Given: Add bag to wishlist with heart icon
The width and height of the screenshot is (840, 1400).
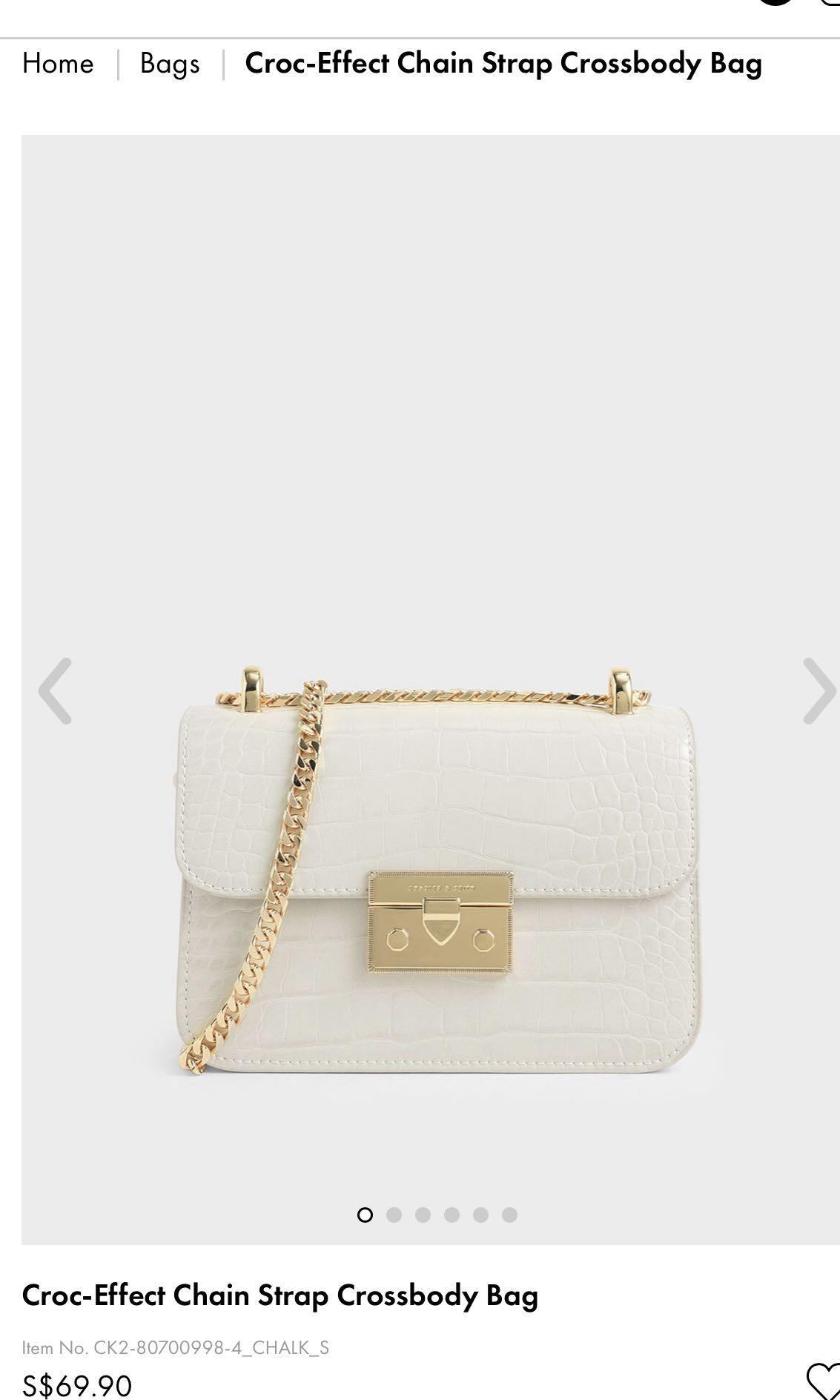Looking at the screenshot, I should pyautogui.click(x=823, y=1380).
